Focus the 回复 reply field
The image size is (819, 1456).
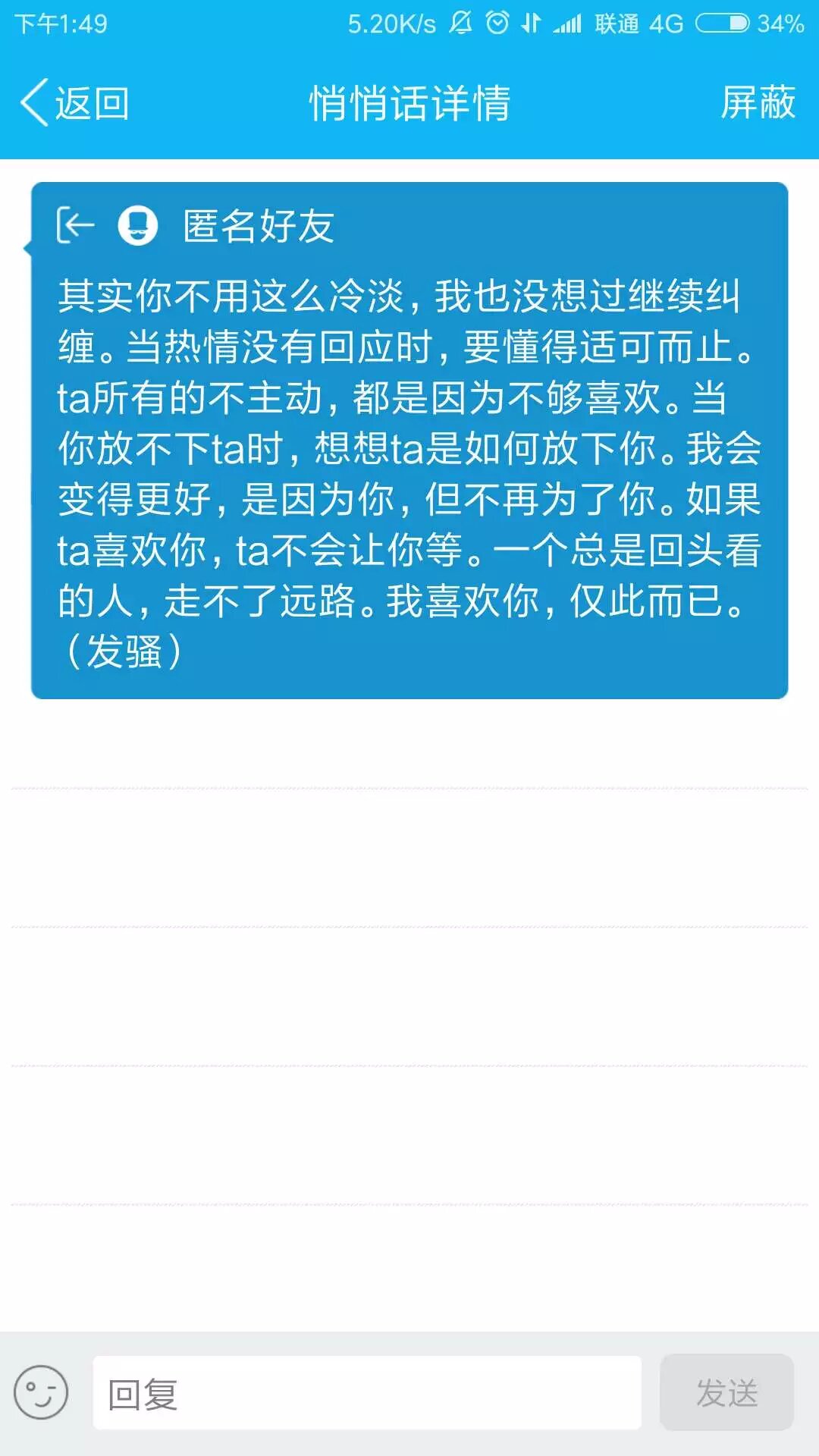(x=367, y=1393)
